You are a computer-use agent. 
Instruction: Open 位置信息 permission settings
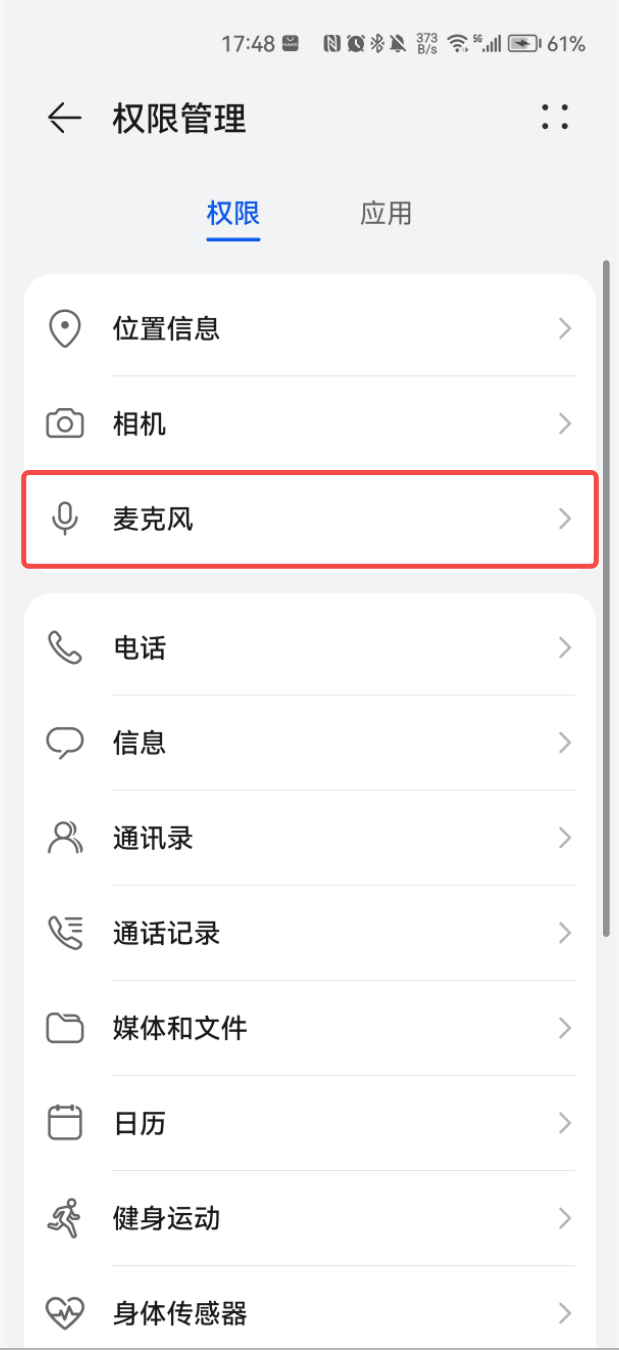pos(310,328)
